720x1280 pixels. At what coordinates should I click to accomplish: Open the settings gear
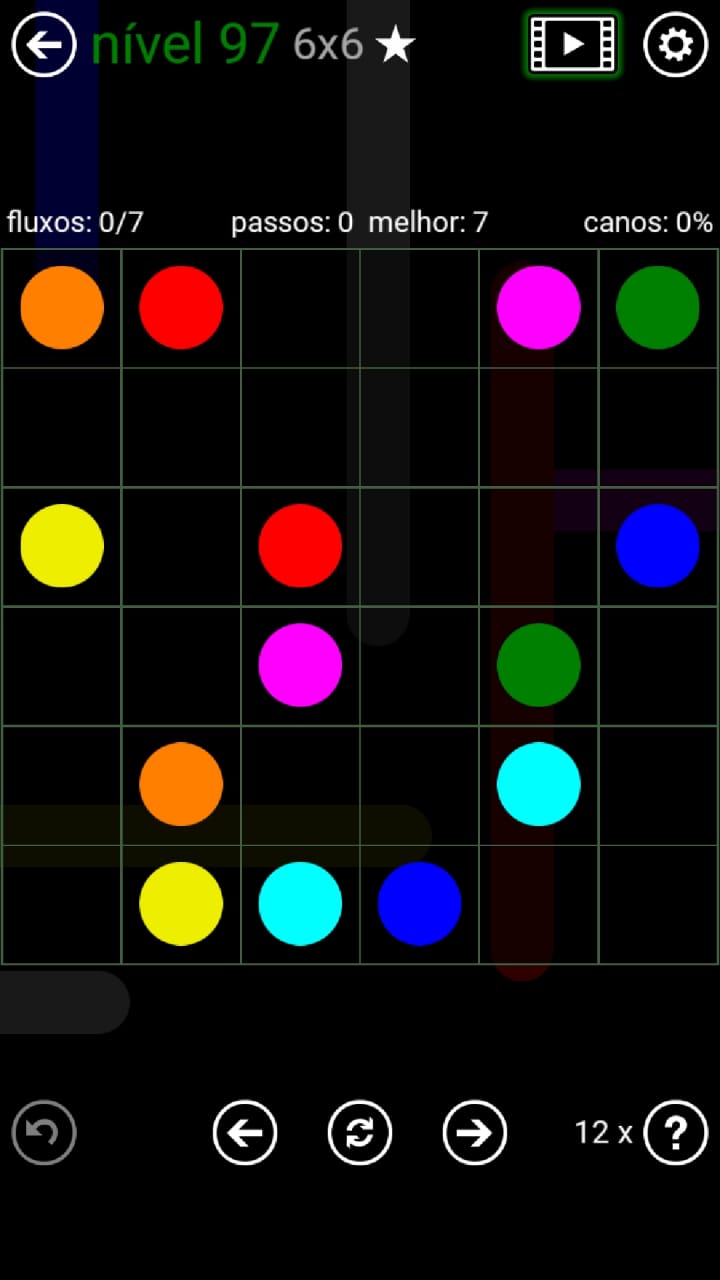click(x=675, y=44)
